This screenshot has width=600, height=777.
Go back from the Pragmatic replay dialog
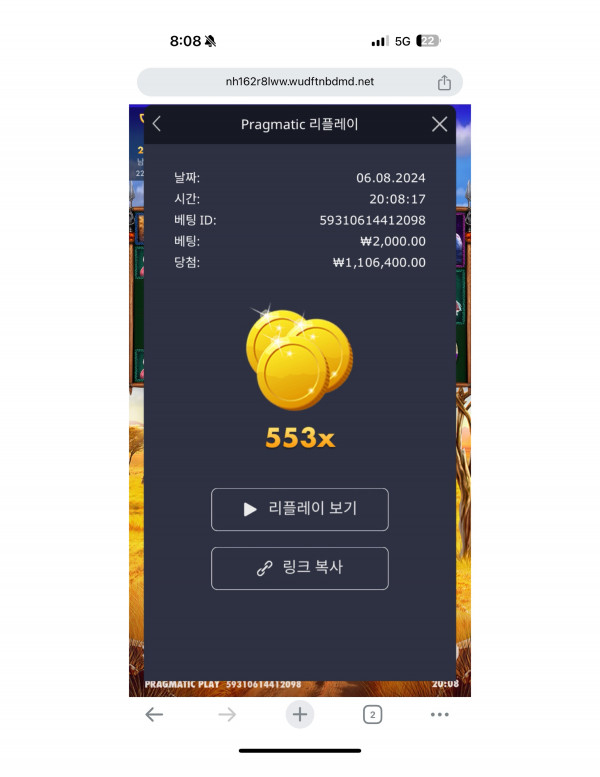click(x=157, y=125)
